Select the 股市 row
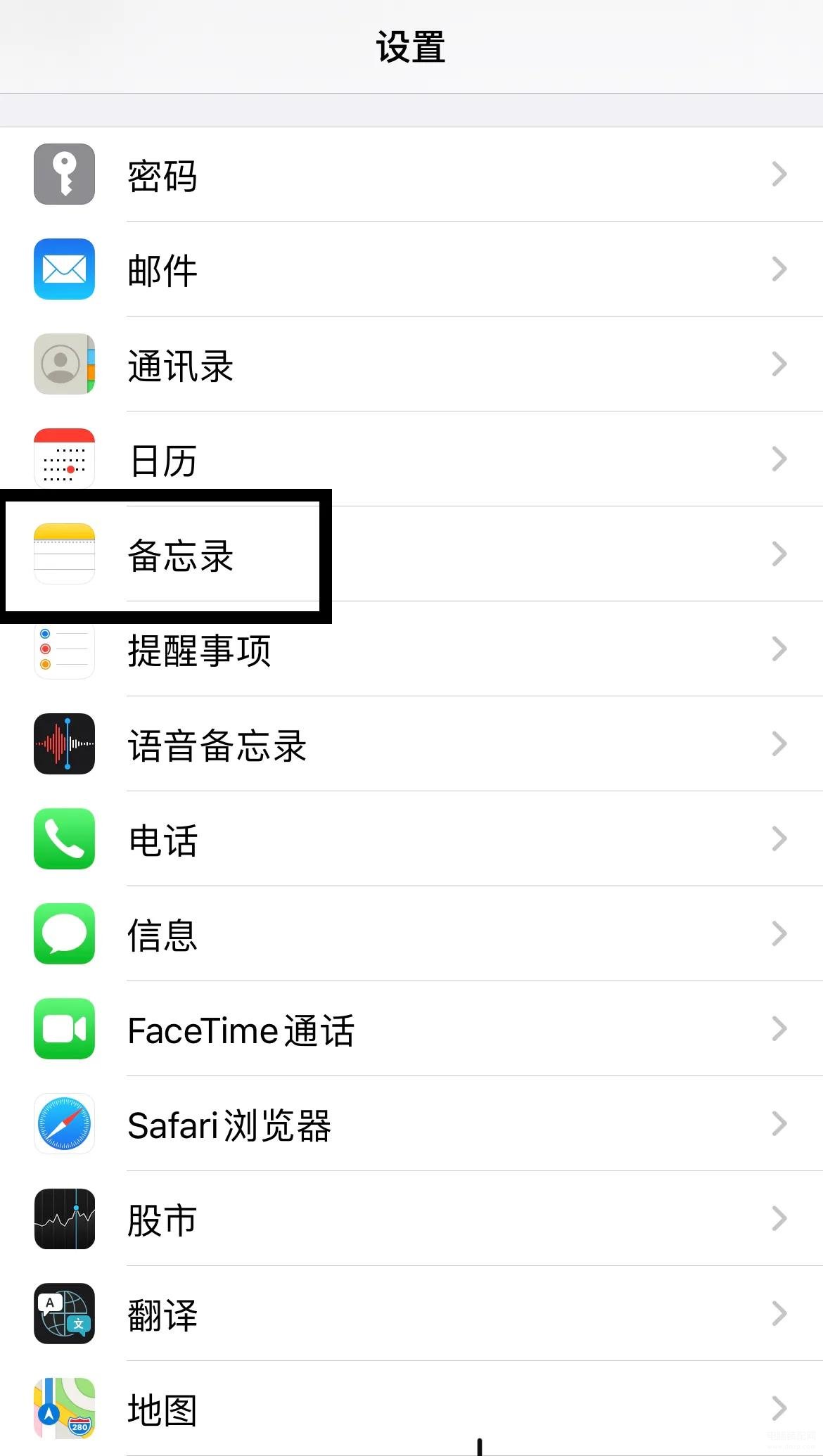Viewport: 823px width, 1456px height. (412, 1219)
